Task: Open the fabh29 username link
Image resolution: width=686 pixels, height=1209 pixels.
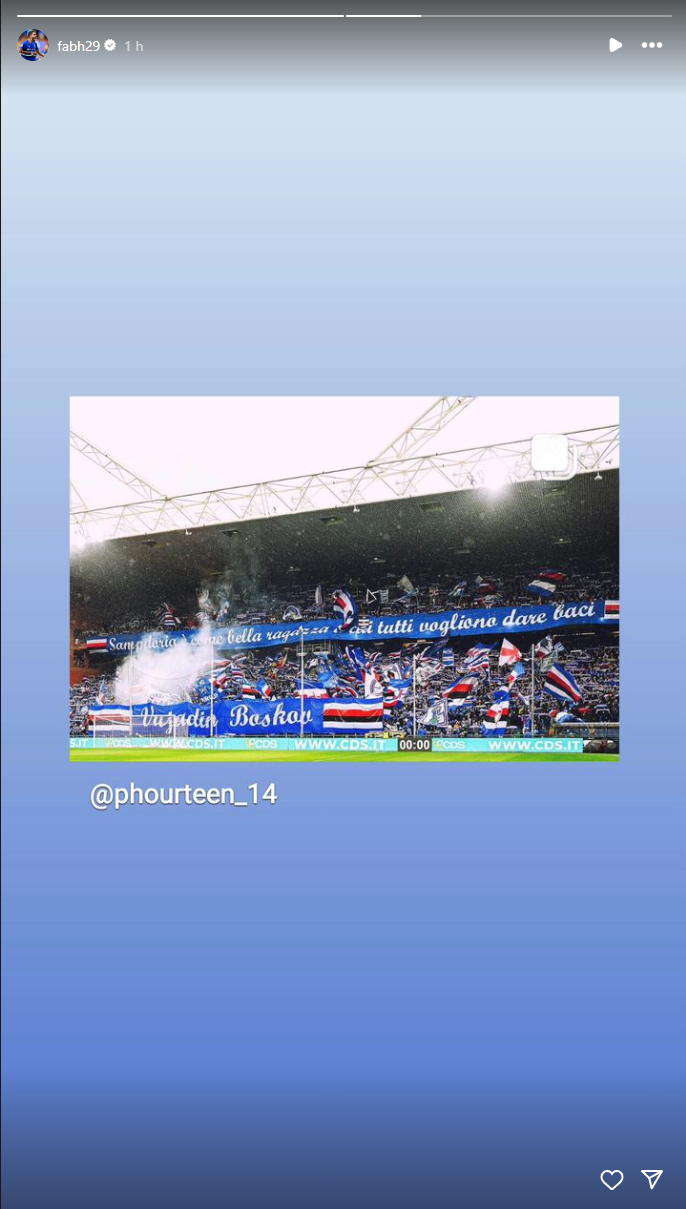Action: pyautogui.click(x=78, y=46)
